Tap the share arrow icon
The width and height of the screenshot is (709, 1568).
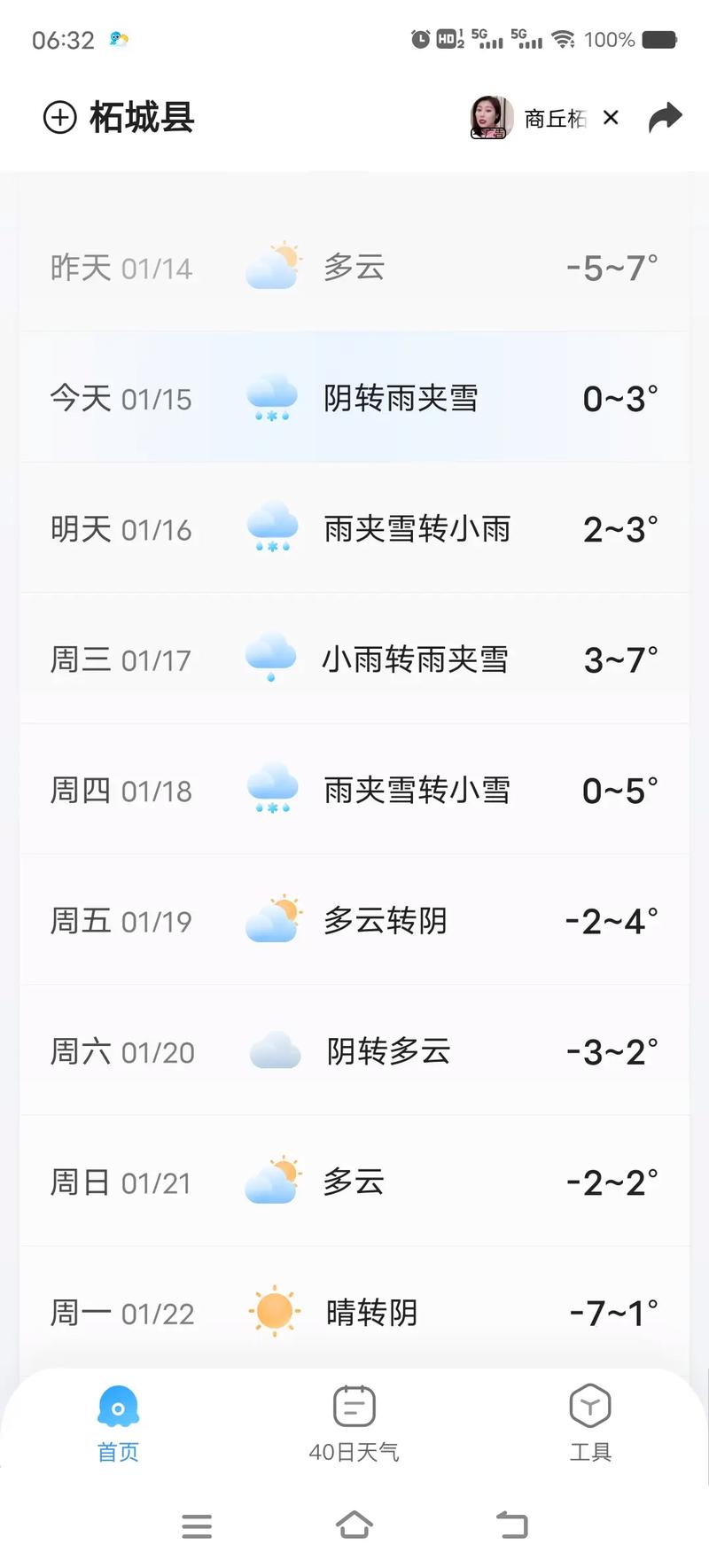point(666,116)
